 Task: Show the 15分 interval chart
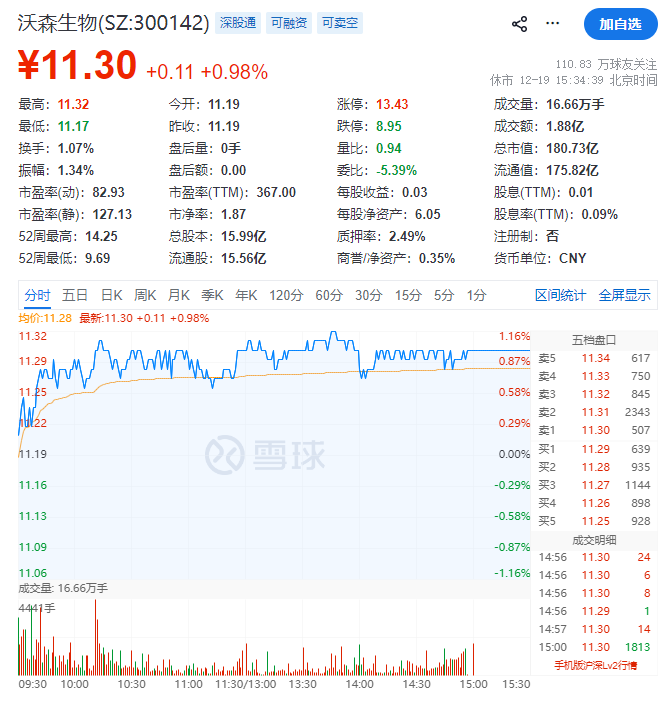coord(408,295)
